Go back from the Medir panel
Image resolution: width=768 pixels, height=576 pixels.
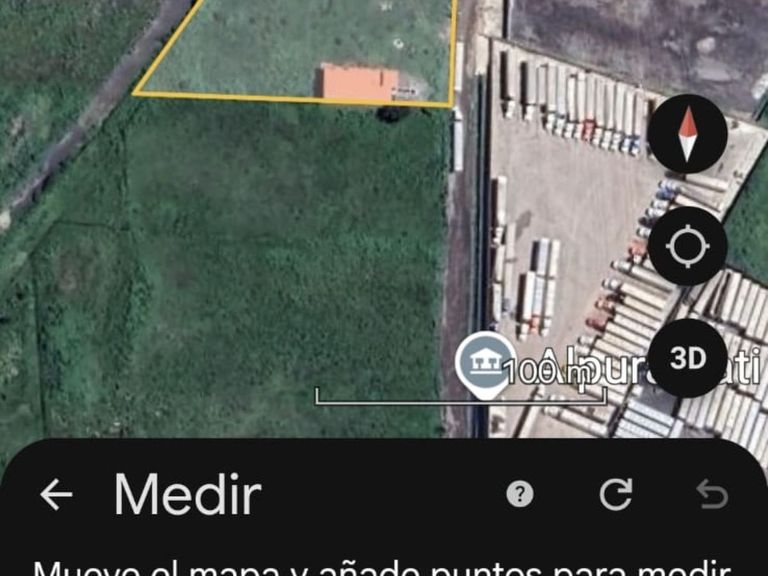tap(56, 494)
